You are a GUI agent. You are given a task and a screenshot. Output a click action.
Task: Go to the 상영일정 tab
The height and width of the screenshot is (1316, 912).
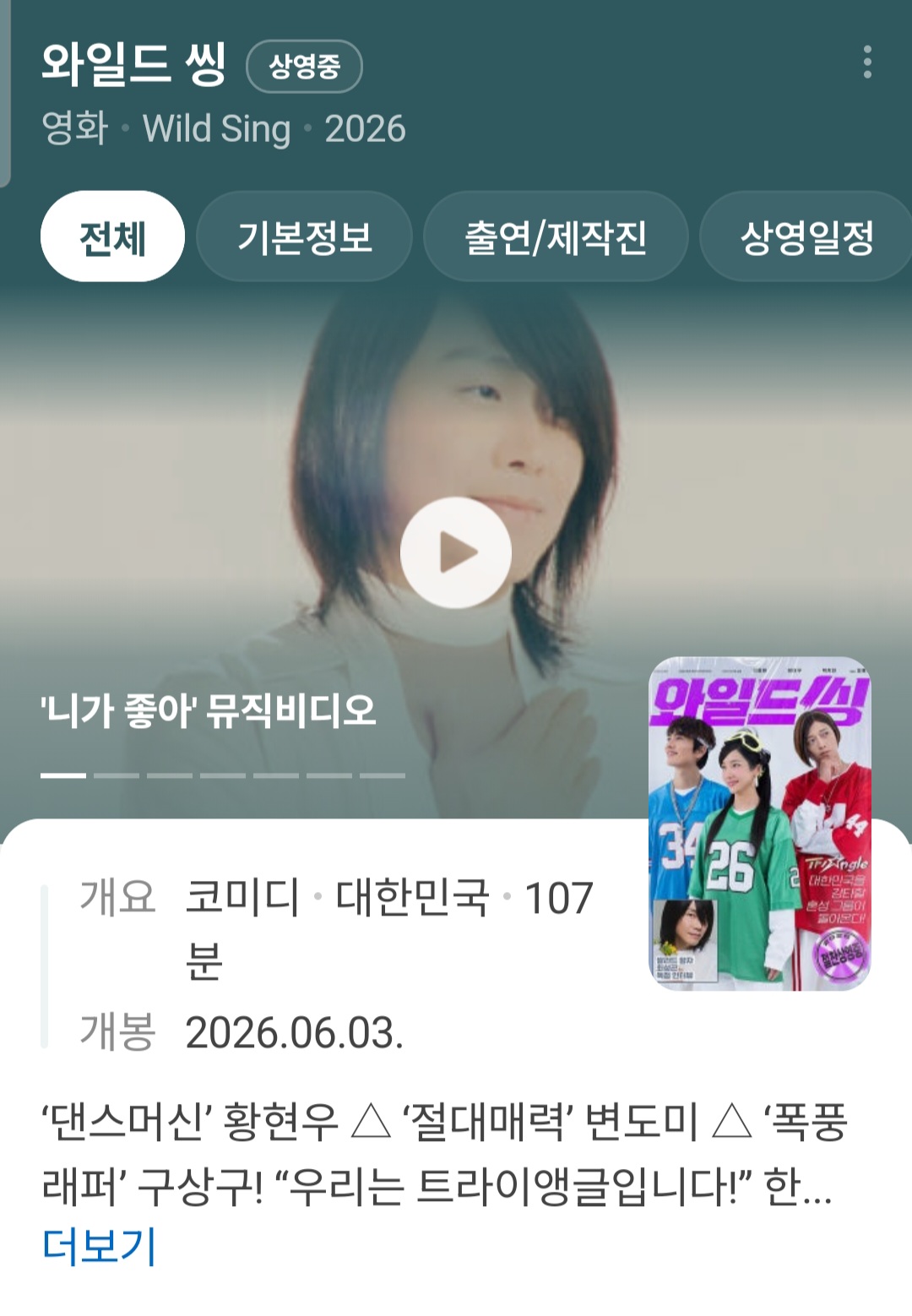click(806, 237)
